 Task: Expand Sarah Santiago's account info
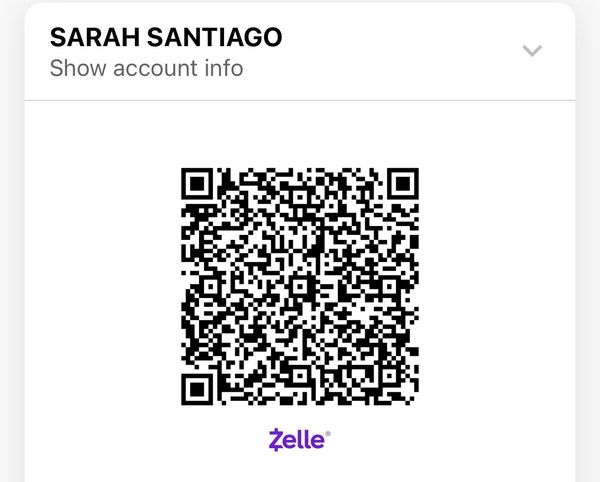pyautogui.click(x=532, y=51)
